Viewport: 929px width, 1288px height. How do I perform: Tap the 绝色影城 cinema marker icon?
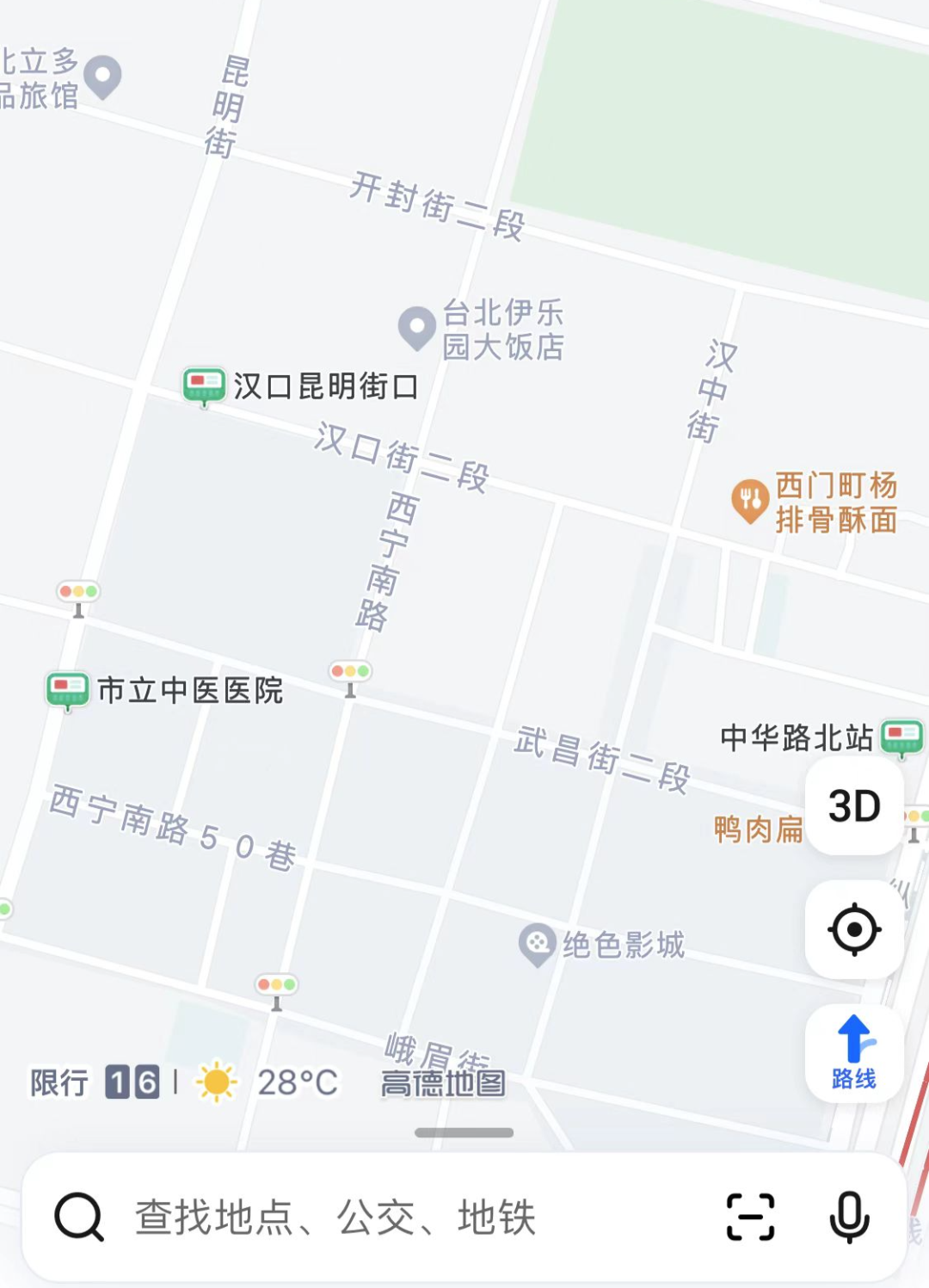pos(536,943)
